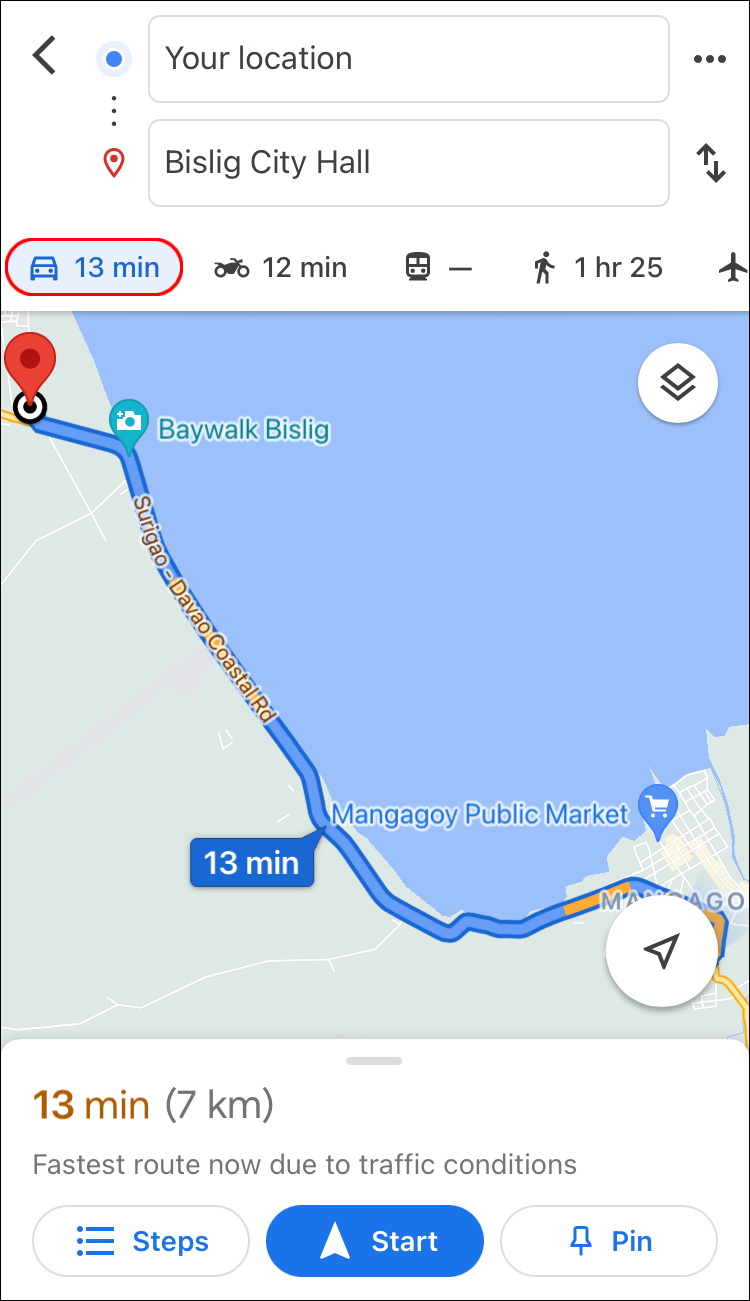Image resolution: width=750 pixels, height=1301 pixels.
Task: Switch to public transit mode
Action: click(x=437, y=268)
